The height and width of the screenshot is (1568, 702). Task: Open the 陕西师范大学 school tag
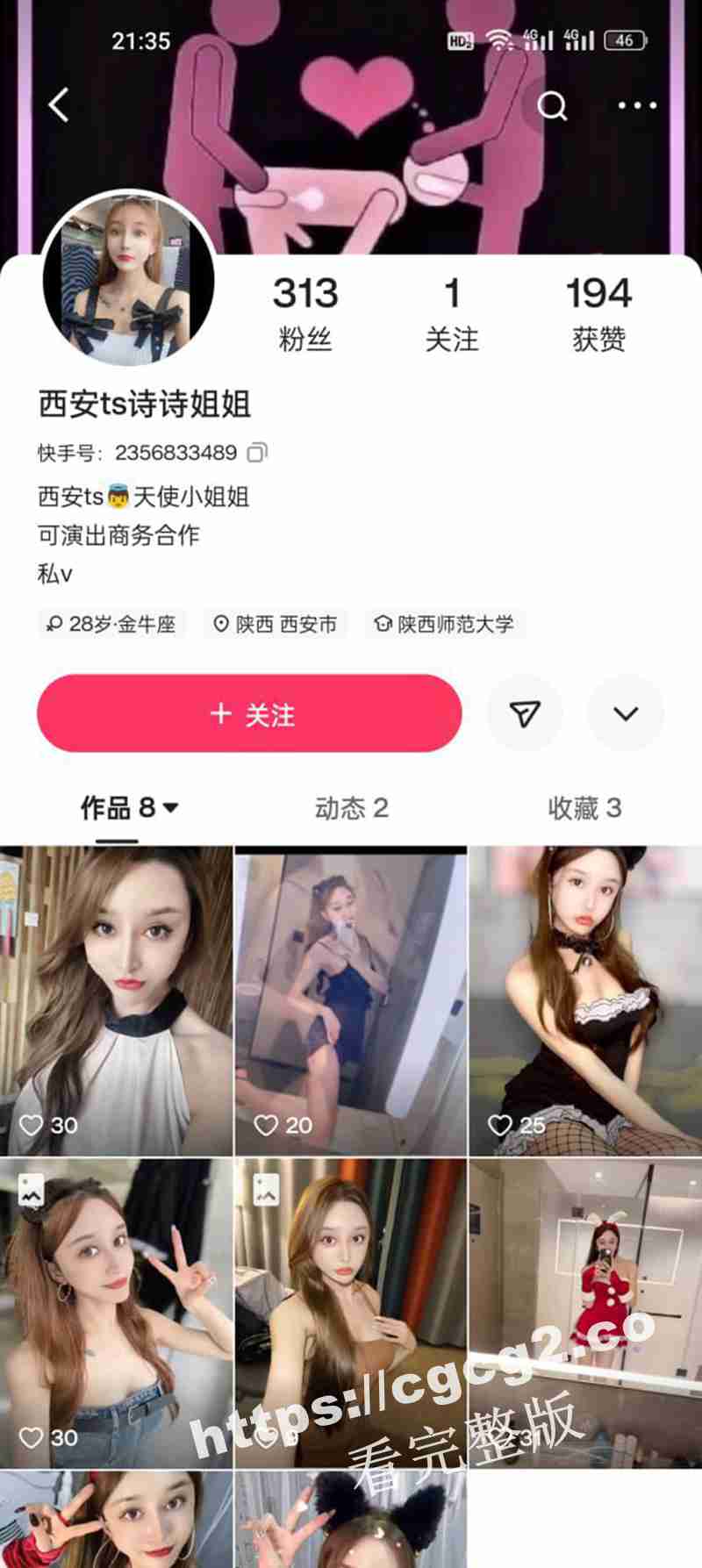[x=445, y=624]
